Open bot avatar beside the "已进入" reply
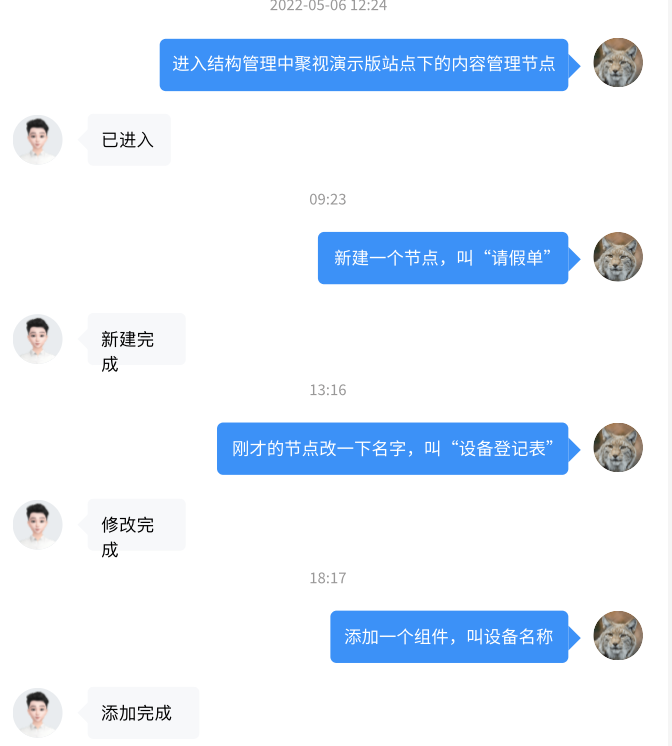The width and height of the screenshot is (672, 746). [x=38, y=139]
